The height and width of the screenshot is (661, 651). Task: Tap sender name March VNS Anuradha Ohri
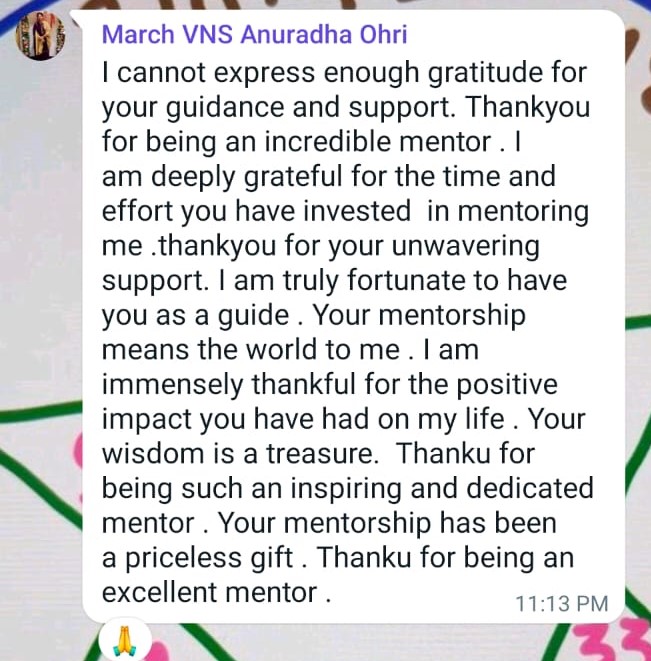tap(255, 36)
